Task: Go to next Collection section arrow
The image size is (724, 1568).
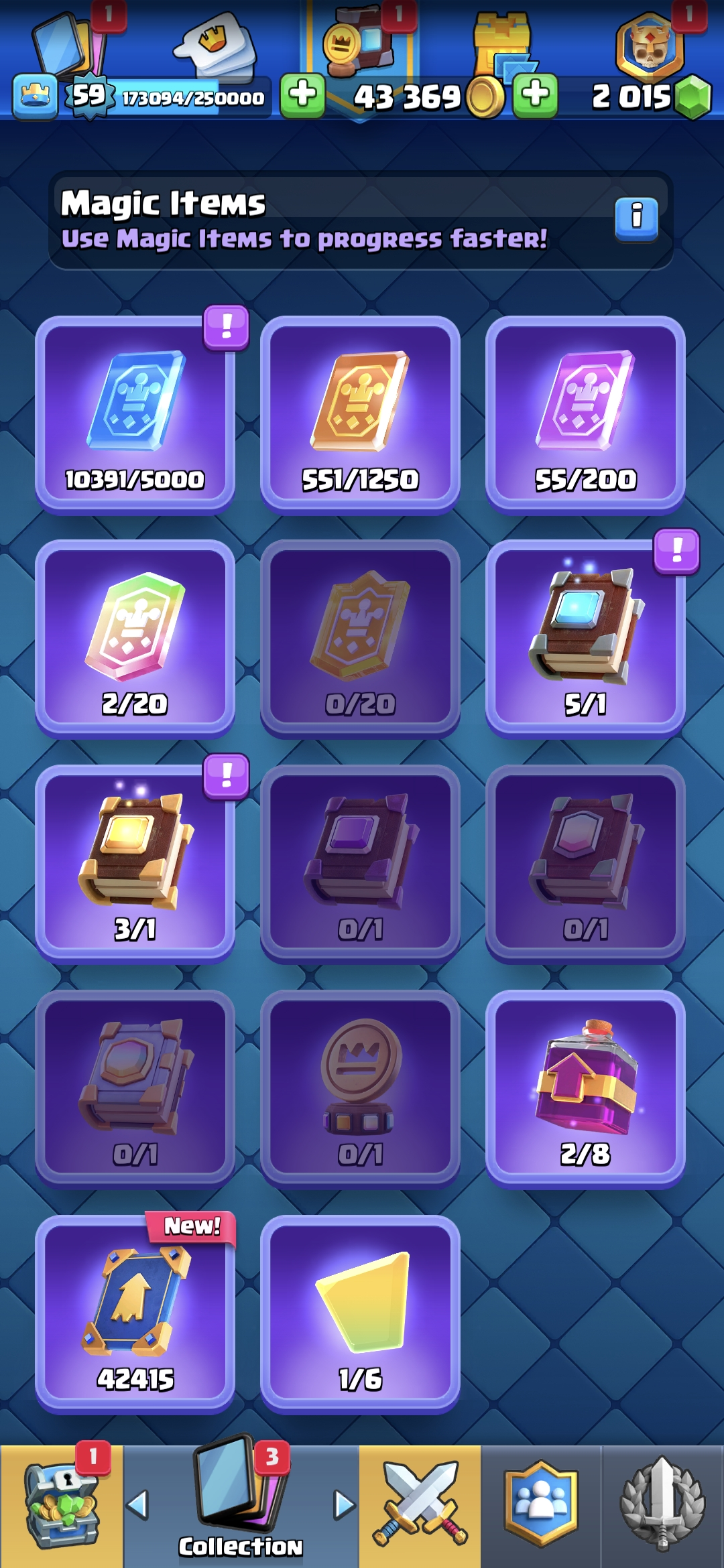Action: click(345, 1506)
